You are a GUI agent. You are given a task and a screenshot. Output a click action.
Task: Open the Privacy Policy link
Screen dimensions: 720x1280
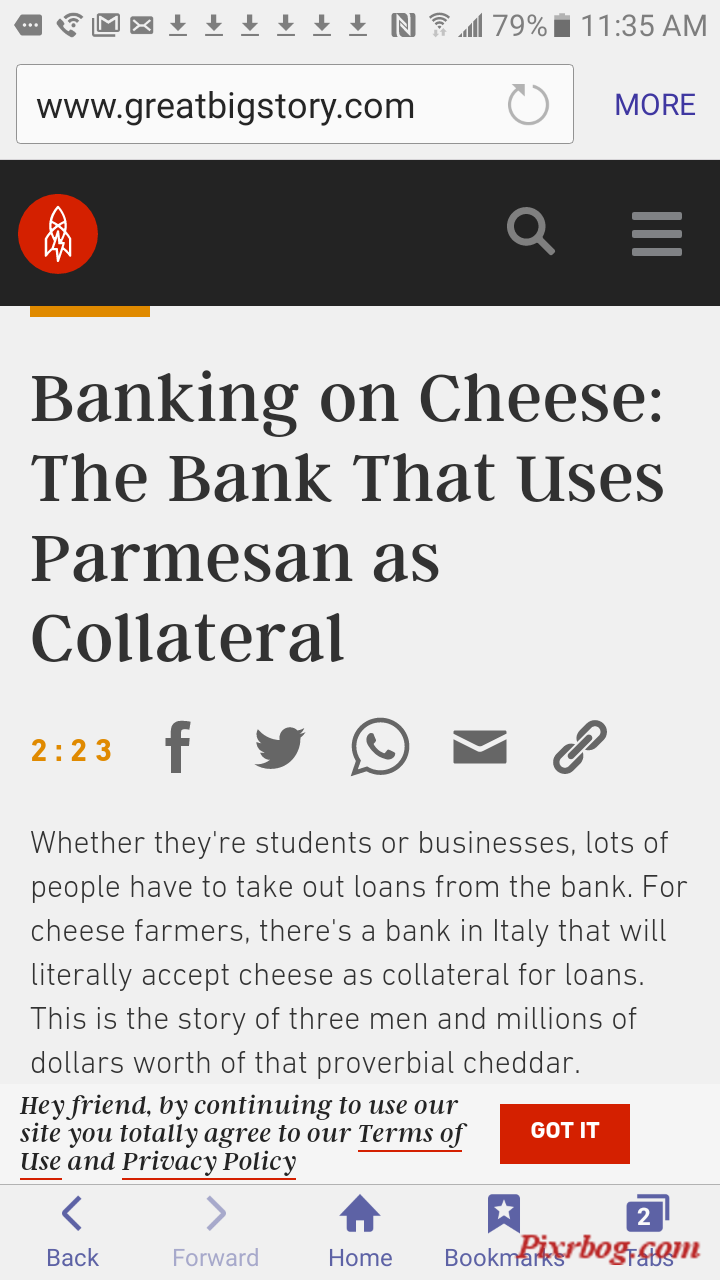(209, 1162)
